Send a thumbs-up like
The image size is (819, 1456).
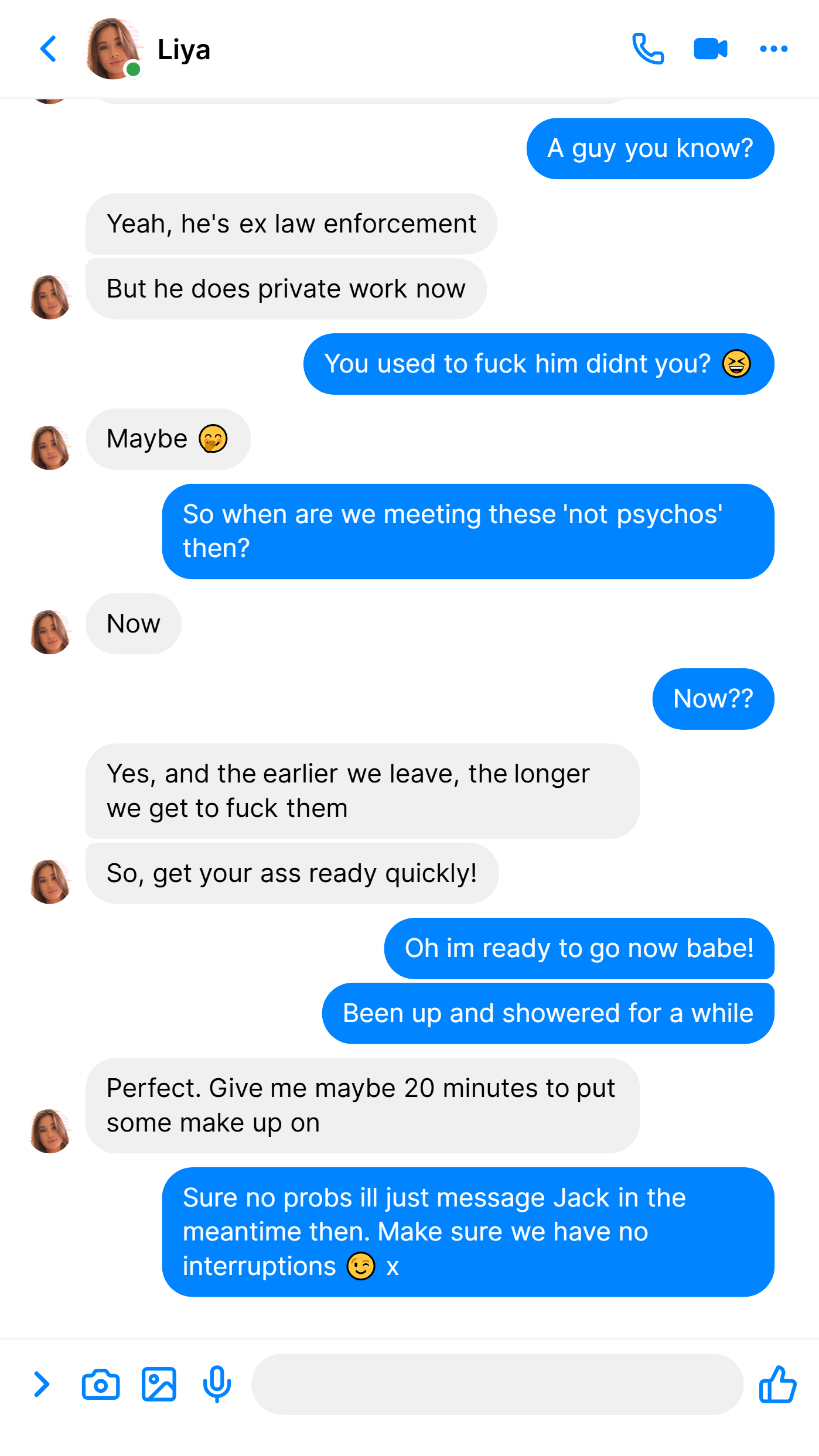(x=777, y=1384)
